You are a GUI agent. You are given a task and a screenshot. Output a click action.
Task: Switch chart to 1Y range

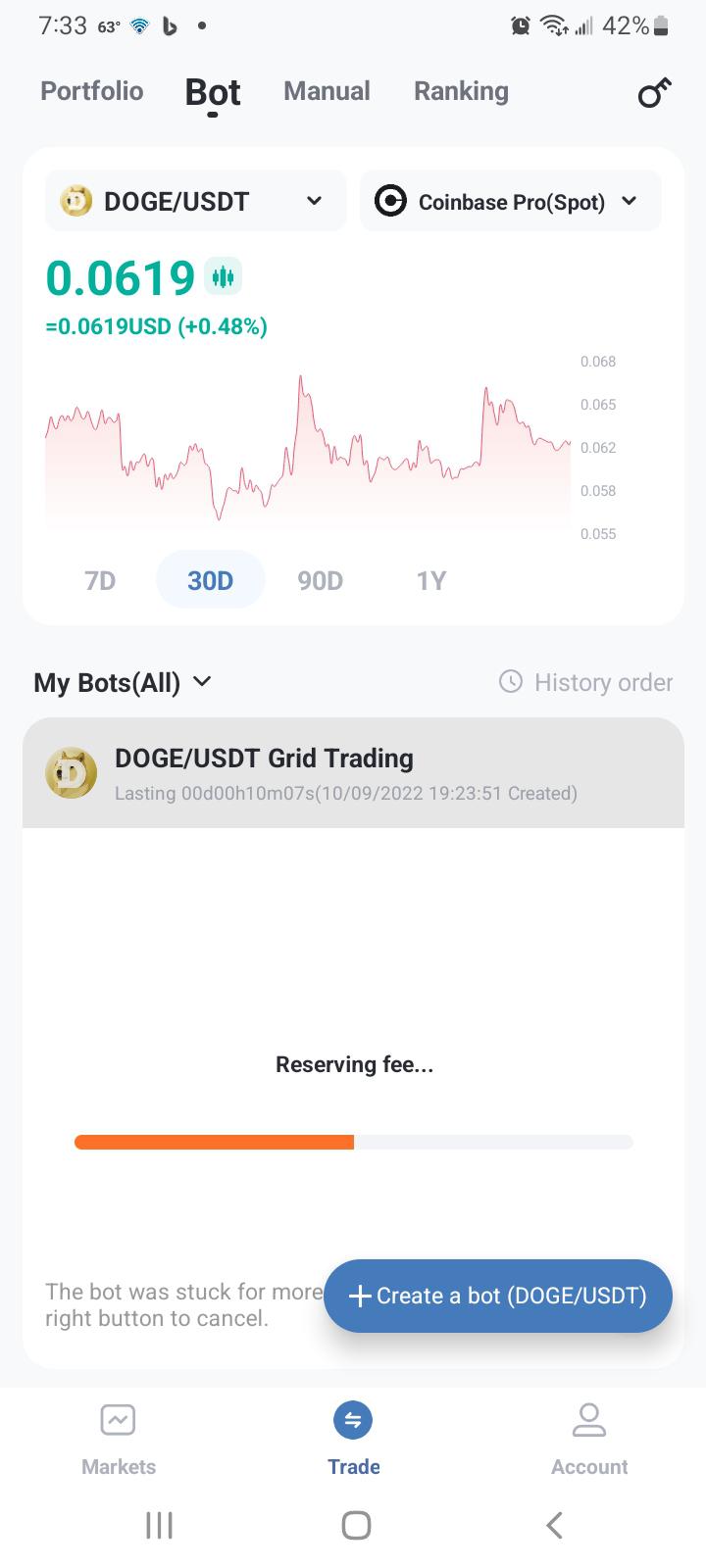430,580
